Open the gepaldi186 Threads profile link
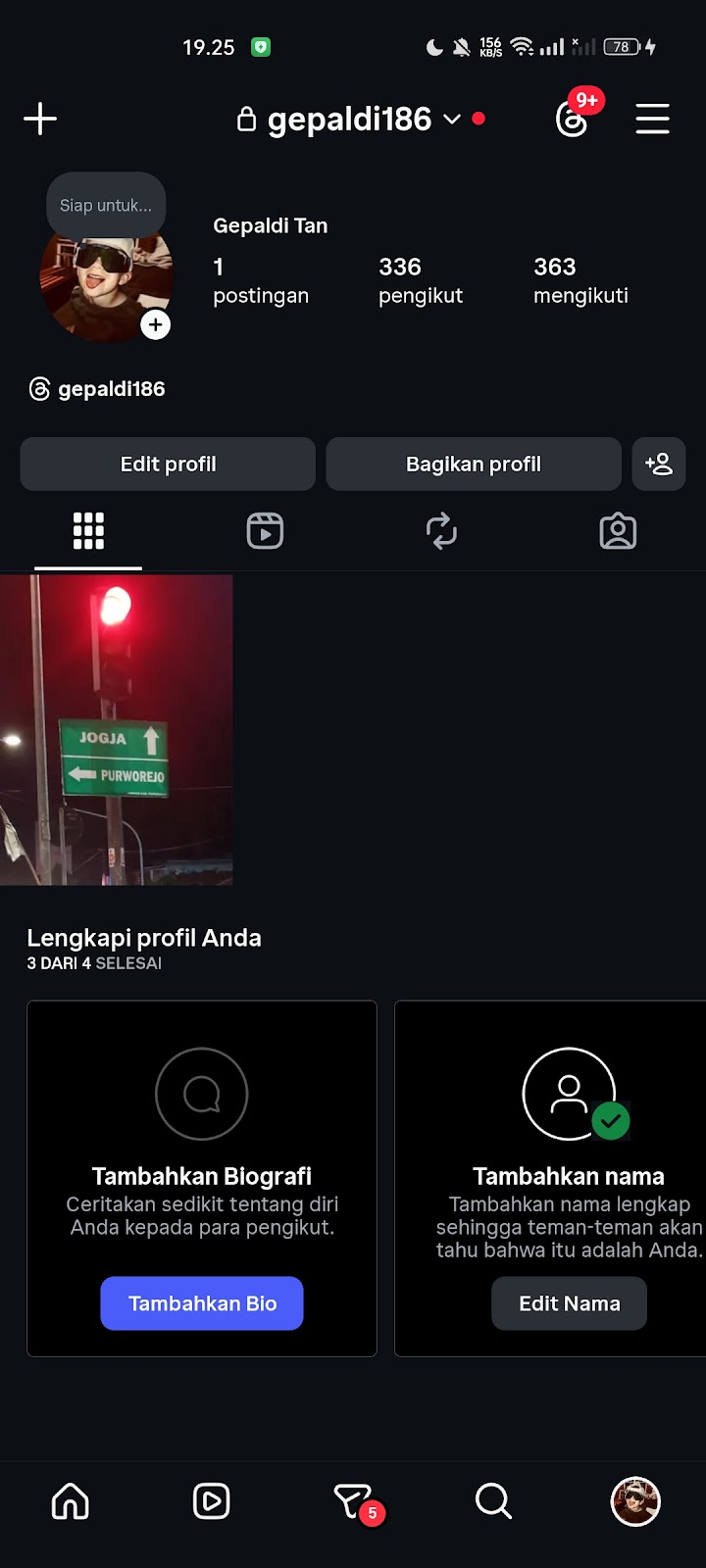The width and height of the screenshot is (706, 1568). (97, 389)
